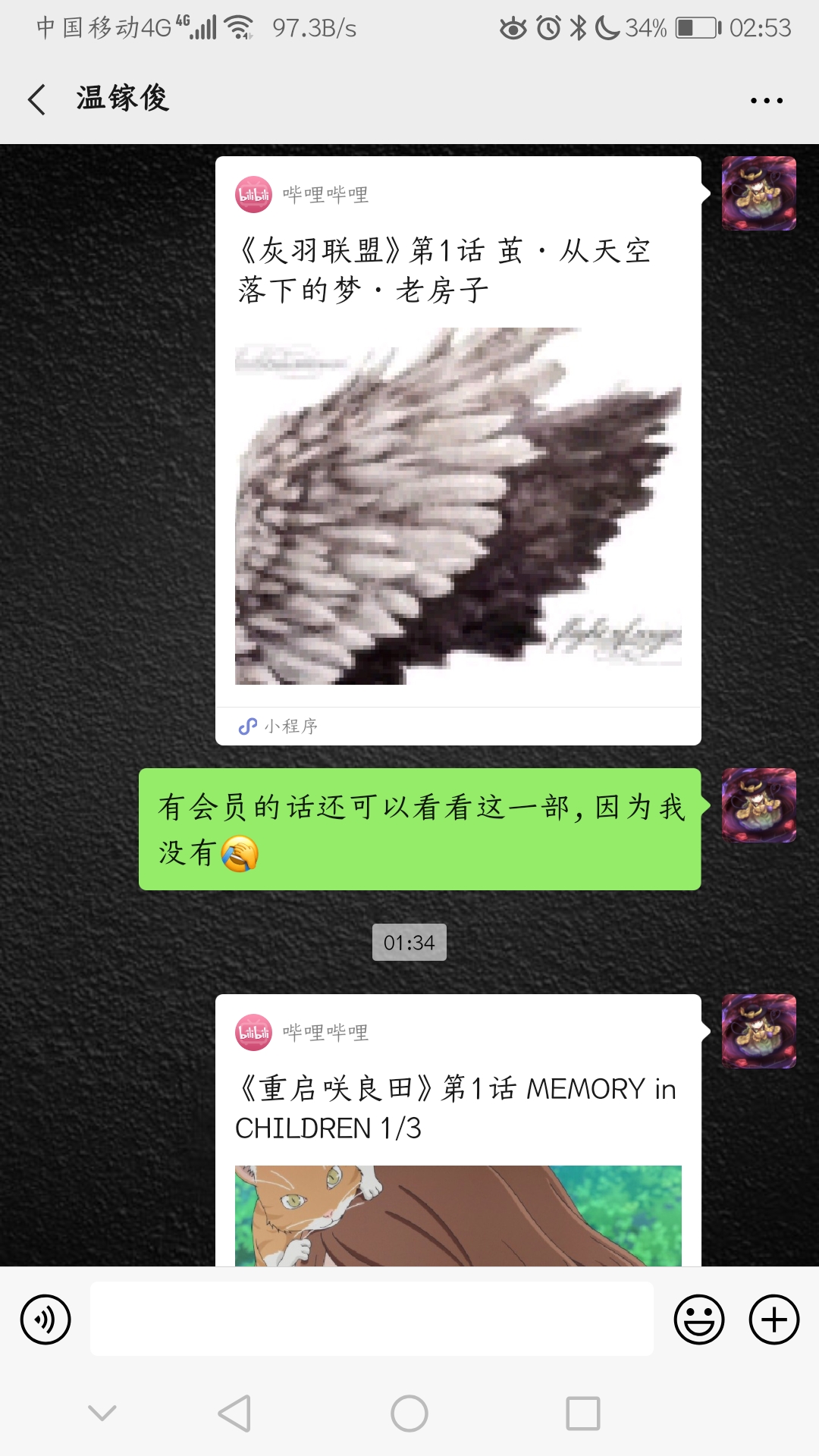Tap the sender avatar beside the green message
819x1456 pixels.
[758, 805]
